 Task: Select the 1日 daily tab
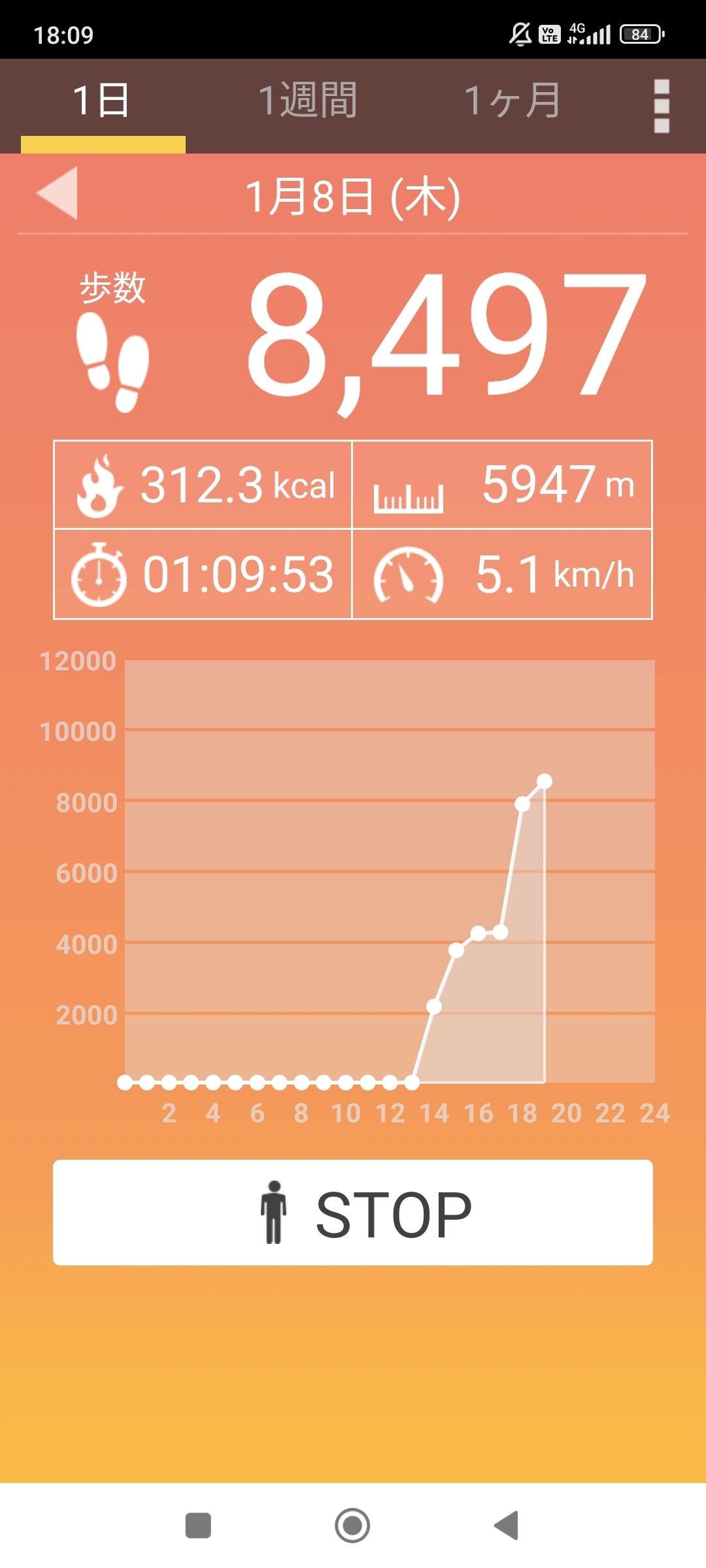point(102,101)
